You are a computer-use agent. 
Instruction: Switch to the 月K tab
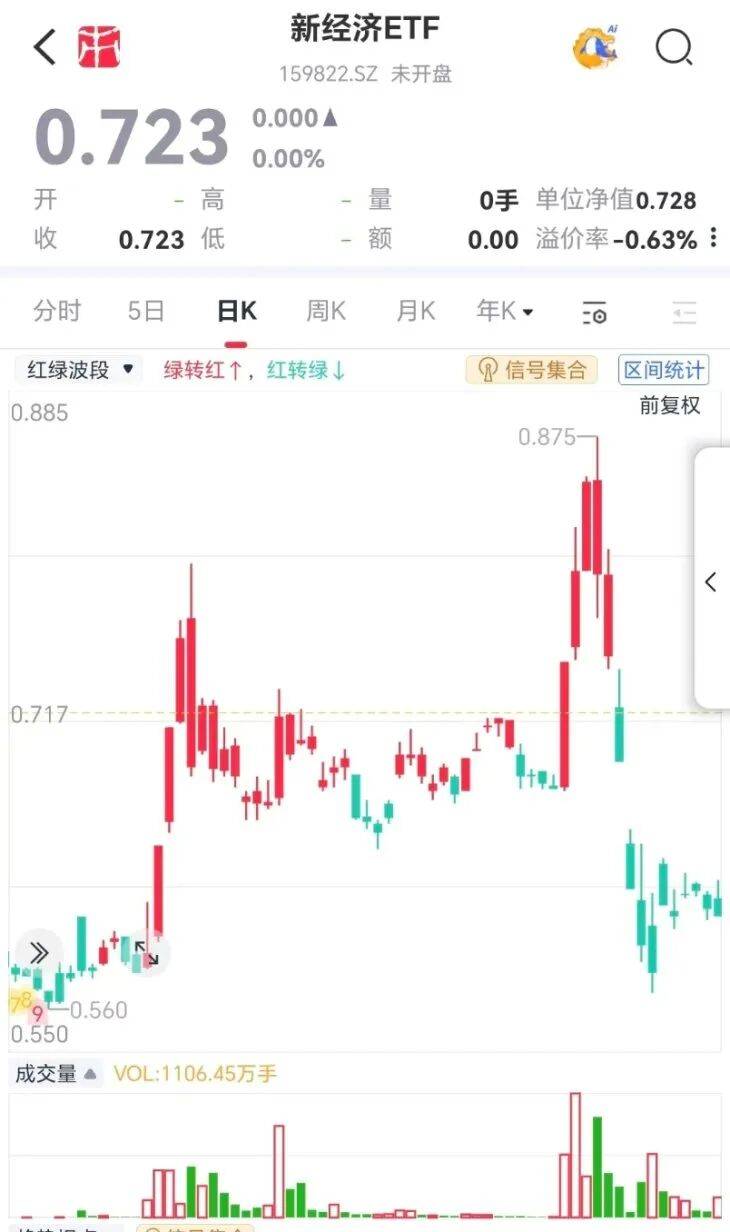tap(415, 311)
